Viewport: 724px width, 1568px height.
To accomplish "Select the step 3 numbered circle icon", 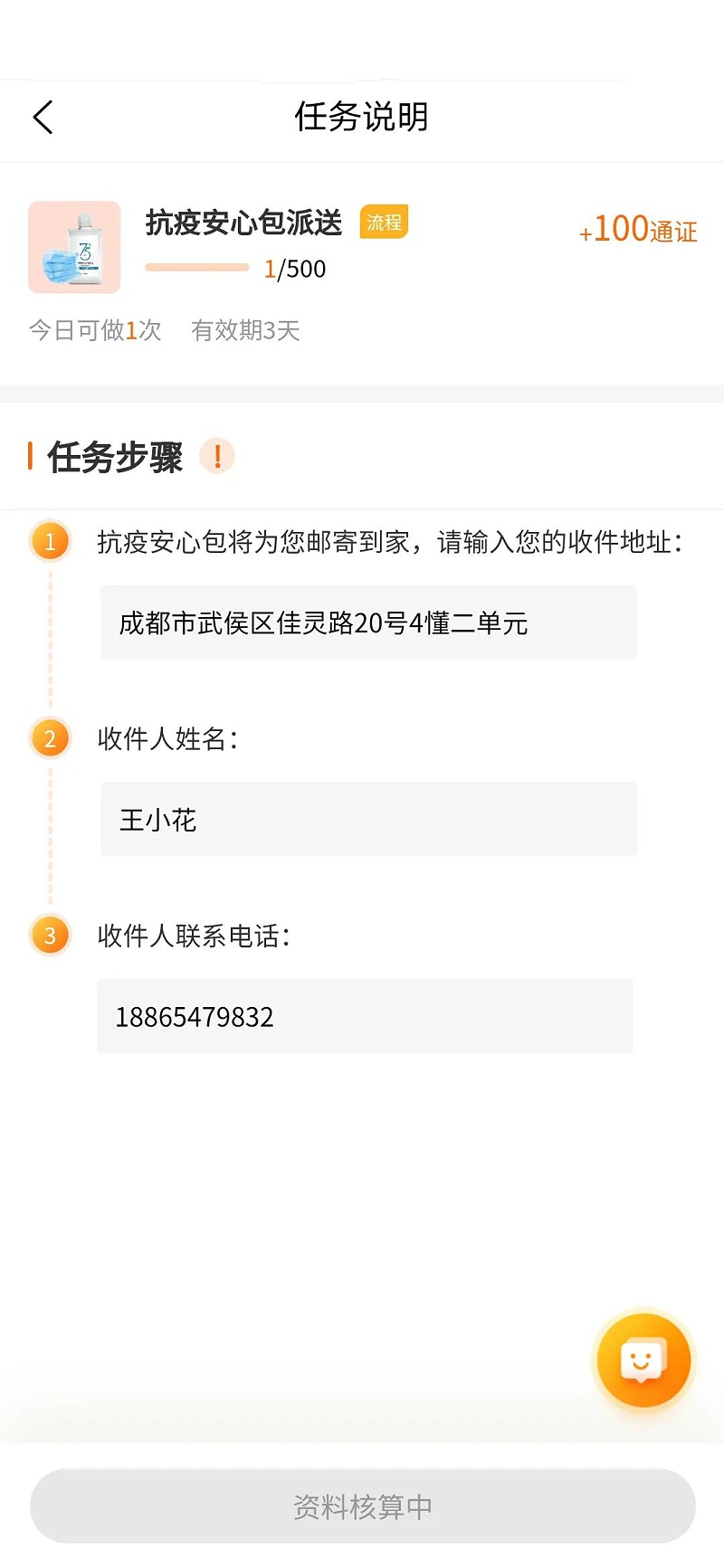I will click(50, 935).
